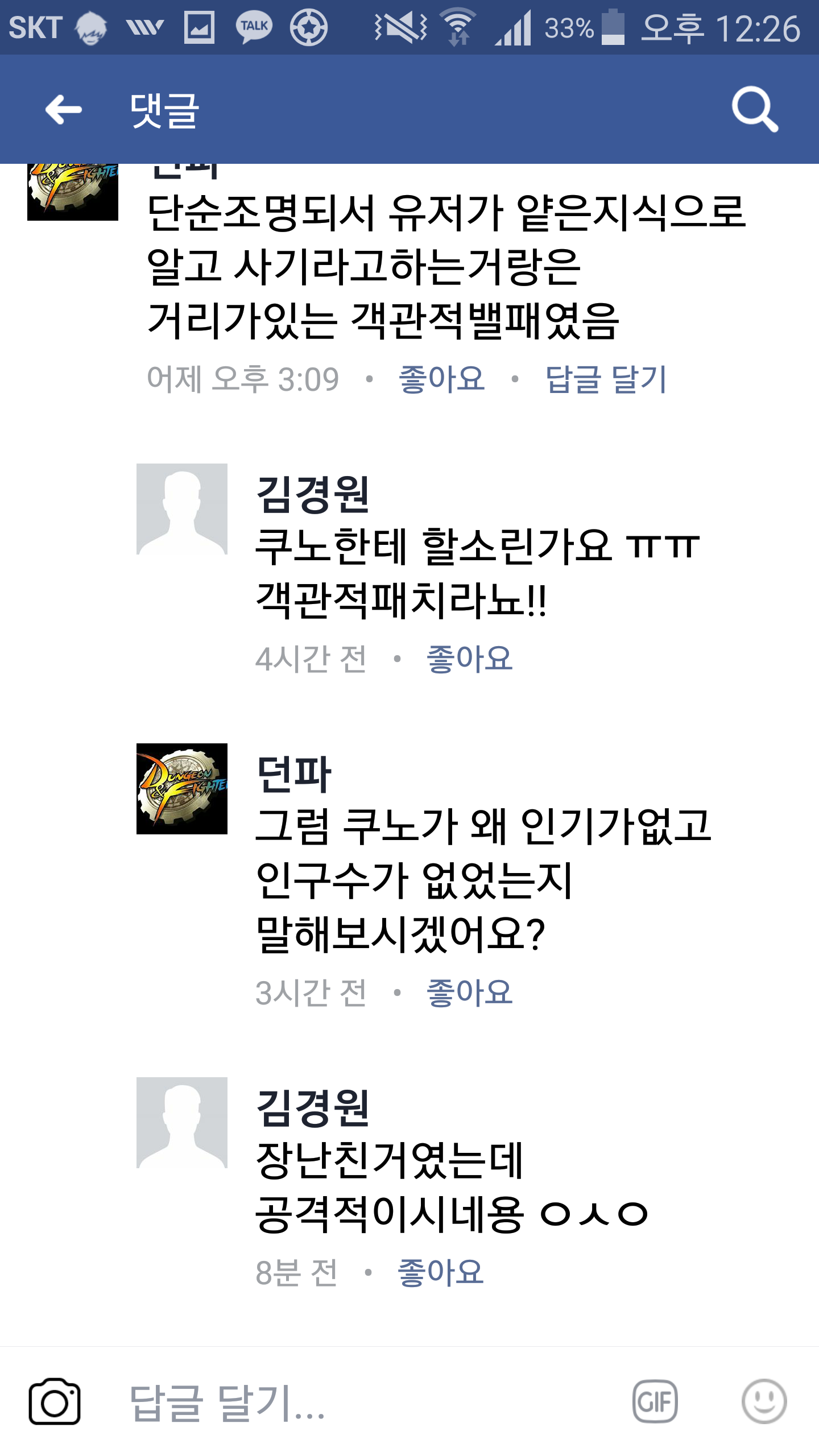Like the comment posted 어제 오후 3:09
Viewport: 819px width, 1456px height.
point(441,379)
